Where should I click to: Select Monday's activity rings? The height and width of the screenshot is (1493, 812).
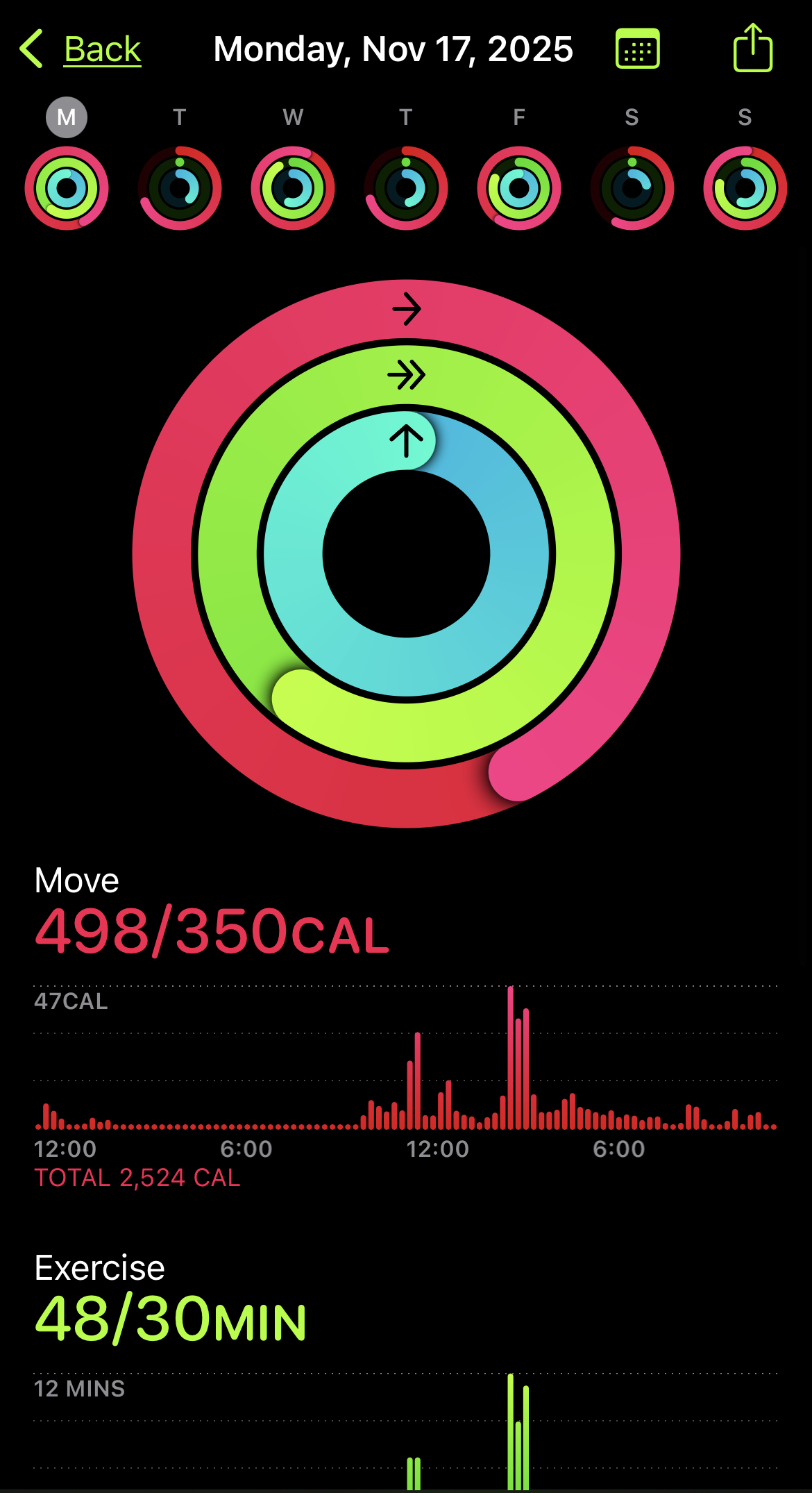67,187
